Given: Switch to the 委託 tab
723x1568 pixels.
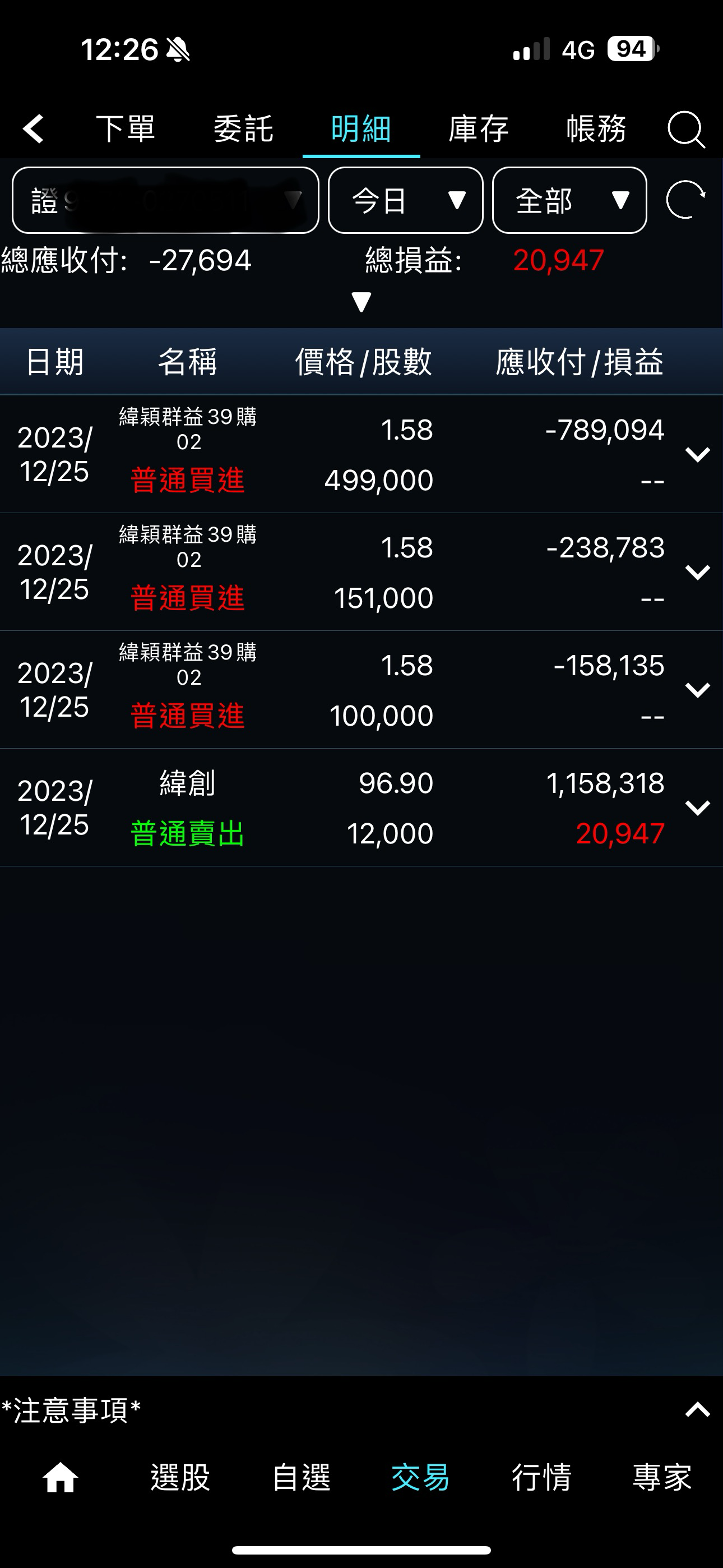Looking at the screenshot, I should 243,129.
